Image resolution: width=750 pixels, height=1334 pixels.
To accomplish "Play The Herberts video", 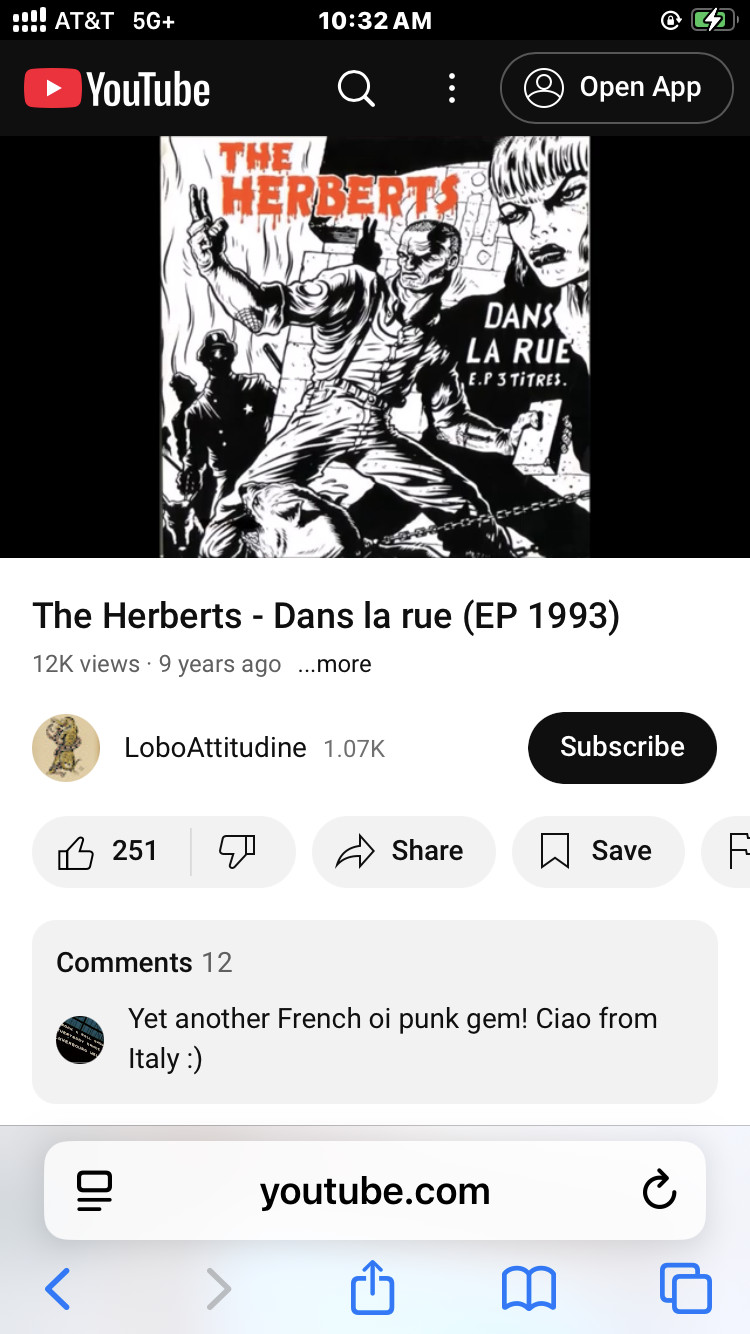I will click(x=375, y=346).
